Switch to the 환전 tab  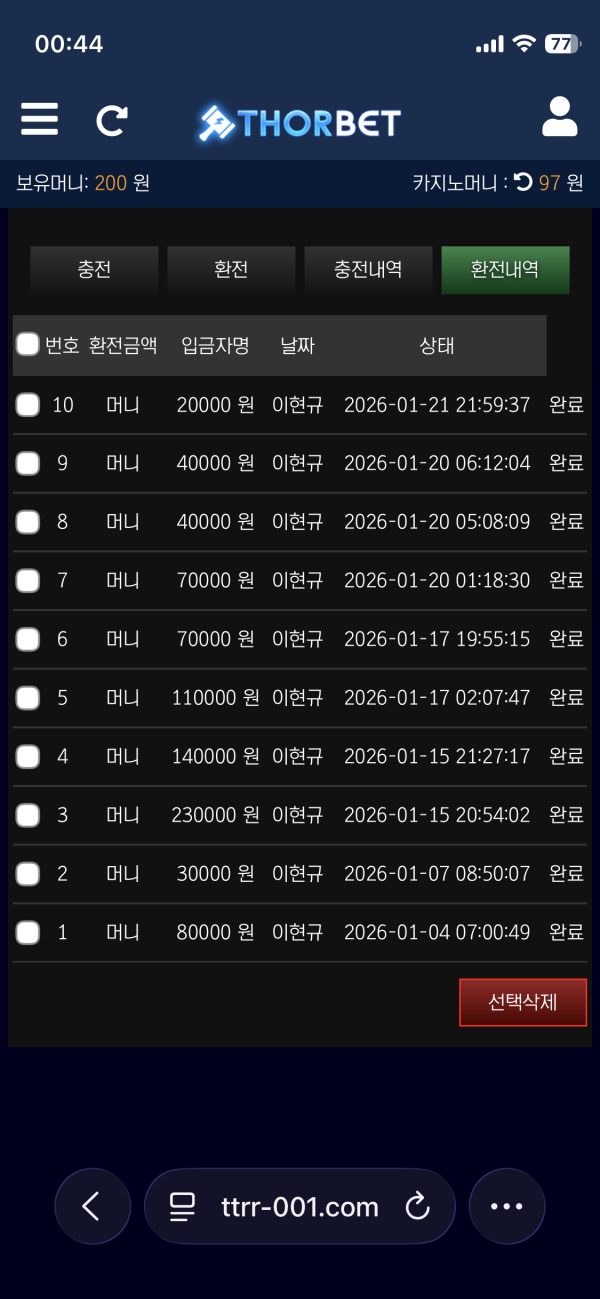[231, 270]
